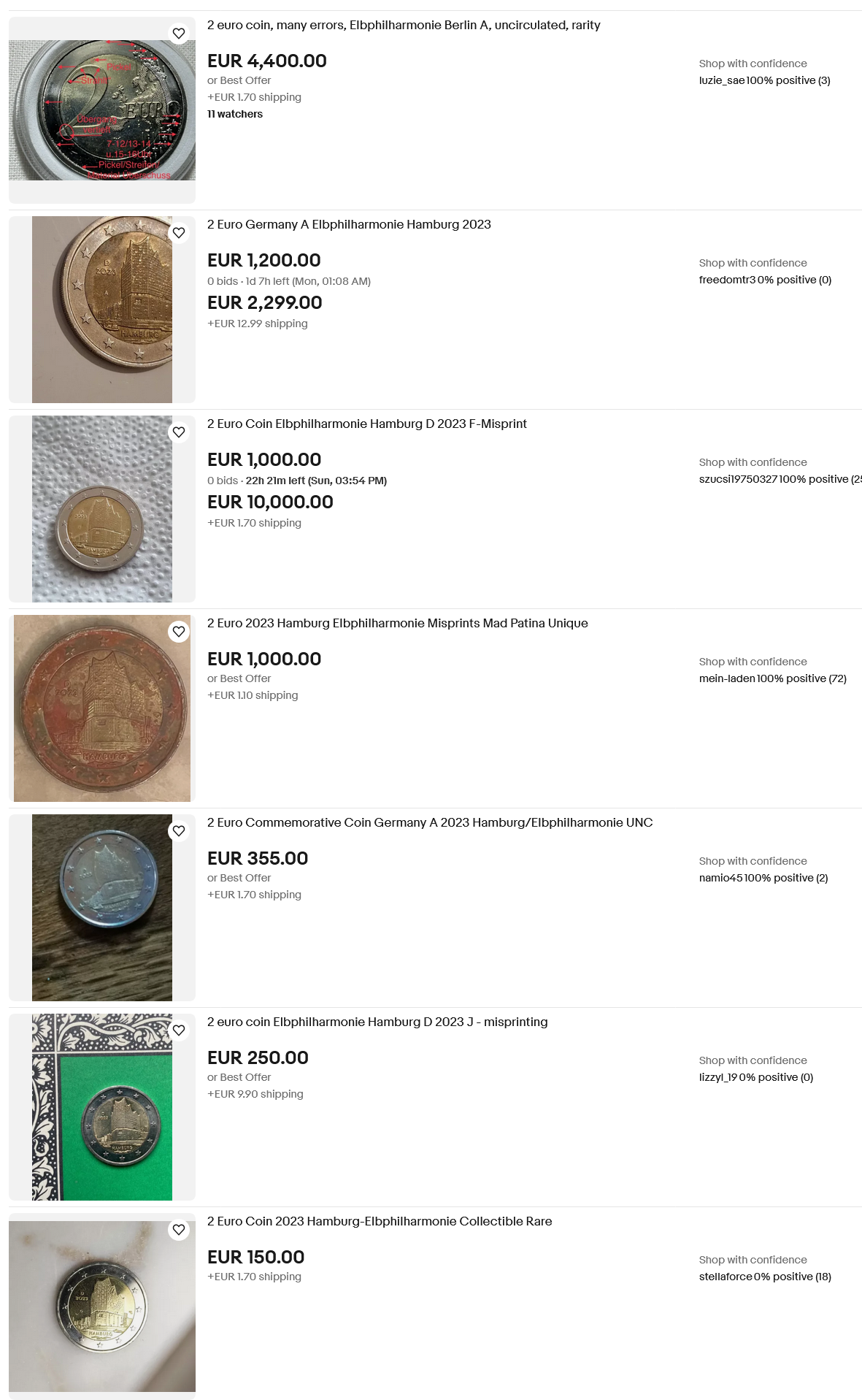This screenshot has height=1400, width=862.
Task: Open 2 Euro Germany A Elbphilharmonie Hamburg 2023
Action: click(x=349, y=225)
